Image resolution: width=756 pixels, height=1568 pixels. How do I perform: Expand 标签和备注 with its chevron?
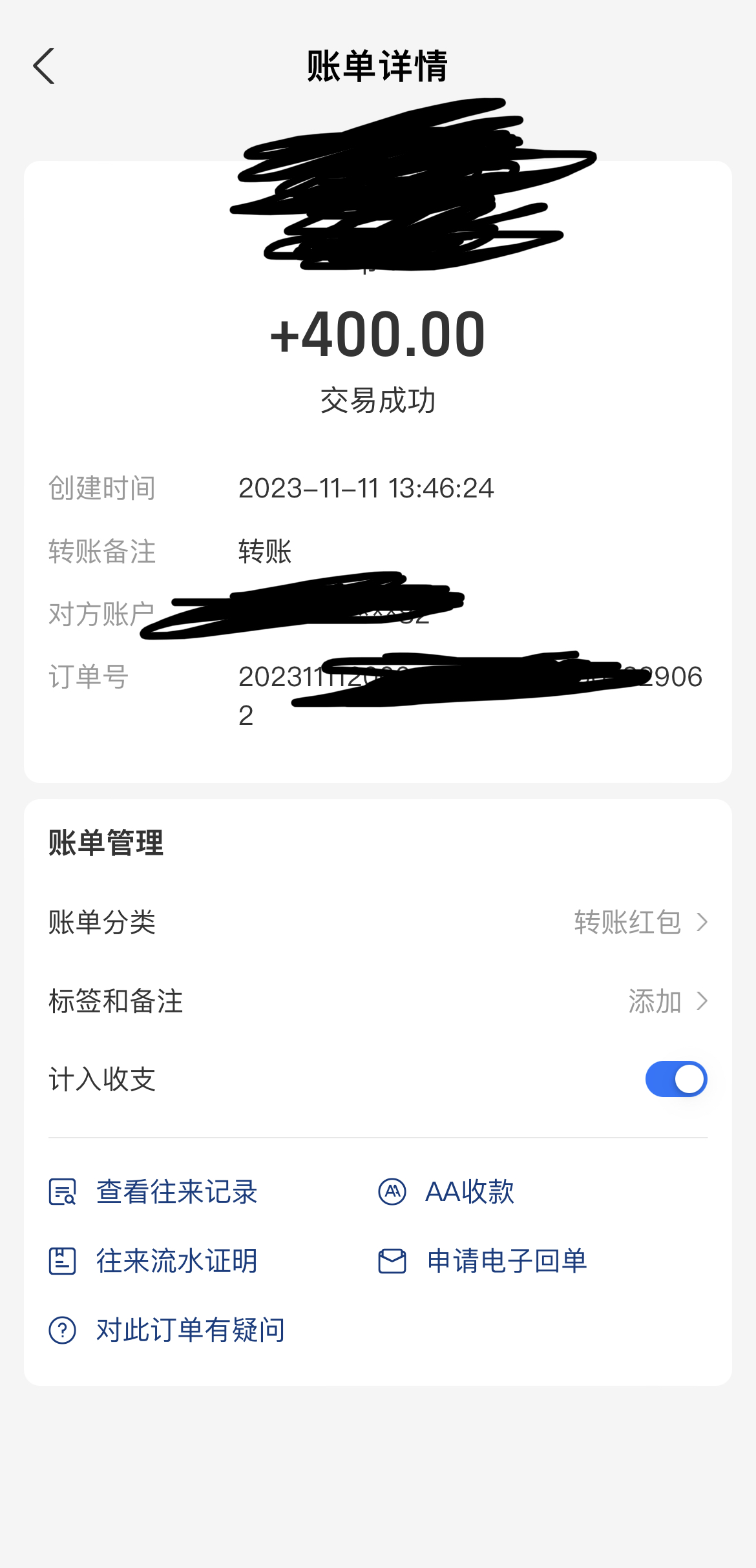(703, 1001)
